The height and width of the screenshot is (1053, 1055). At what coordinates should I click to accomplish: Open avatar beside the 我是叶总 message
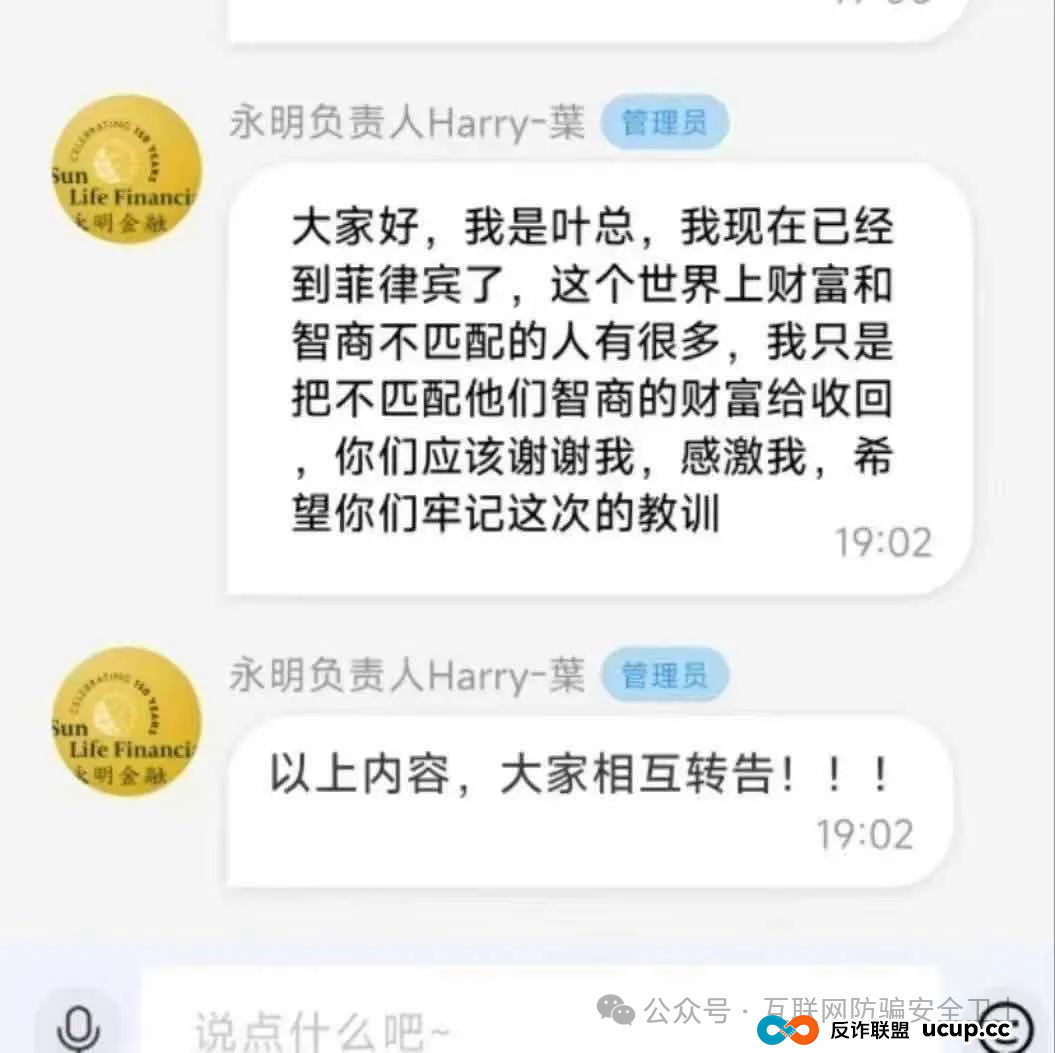pyautogui.click(x=126, y=170)
